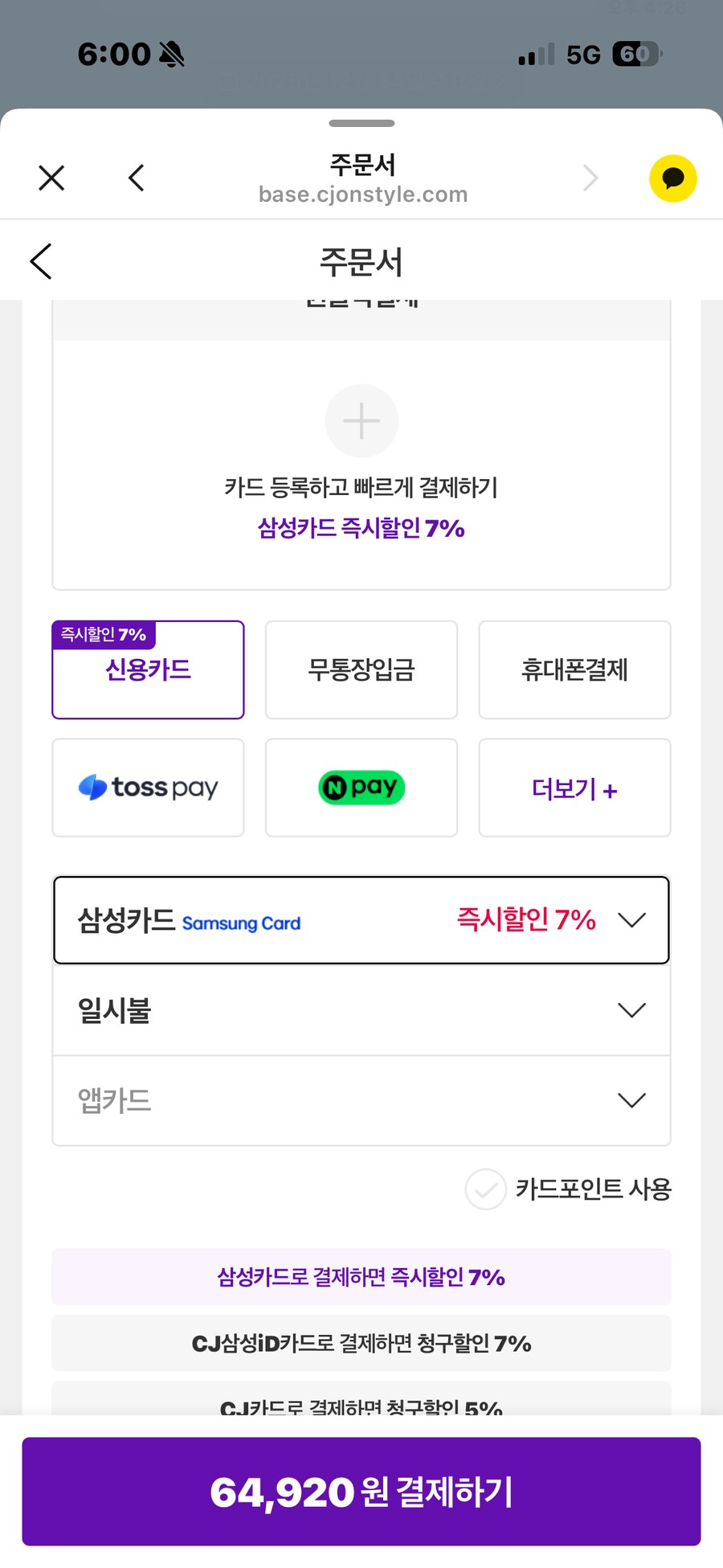Switch to 무통장입금 payment option
The image size is (723, 1568).
click(361, 670)
